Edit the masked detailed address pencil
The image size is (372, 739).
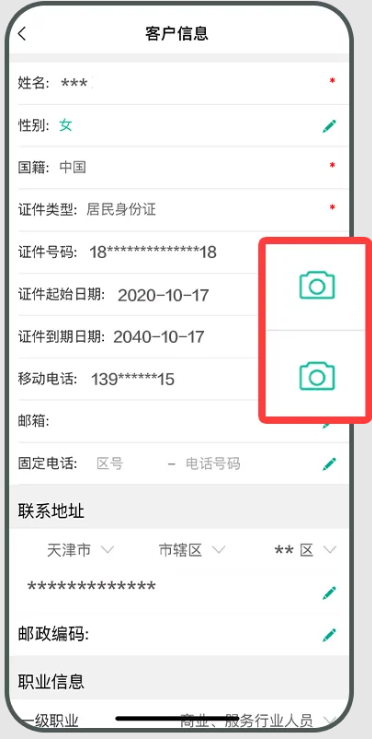click(x=329, y=592)
